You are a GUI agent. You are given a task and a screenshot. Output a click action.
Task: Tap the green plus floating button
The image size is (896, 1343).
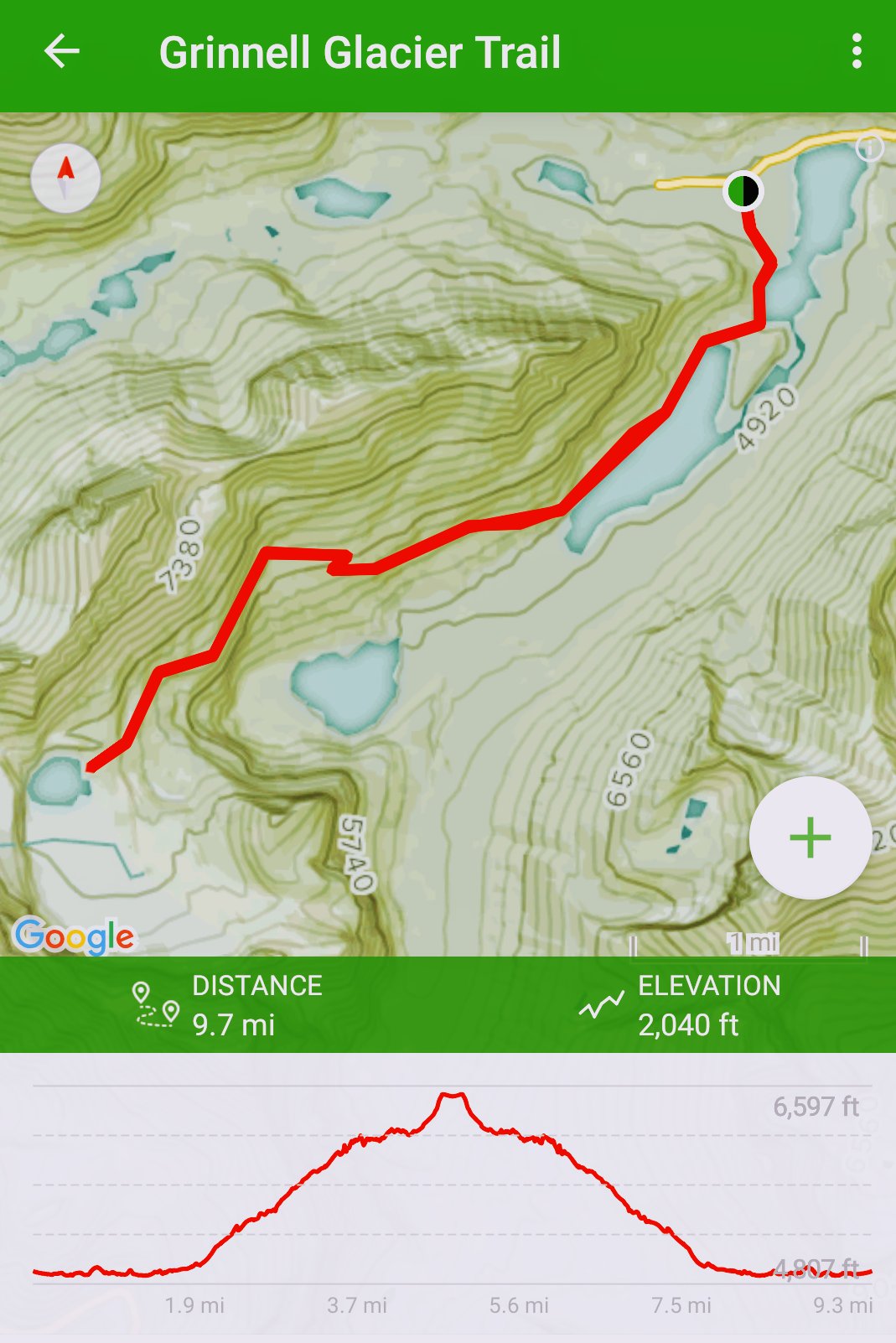click(810, 837)
